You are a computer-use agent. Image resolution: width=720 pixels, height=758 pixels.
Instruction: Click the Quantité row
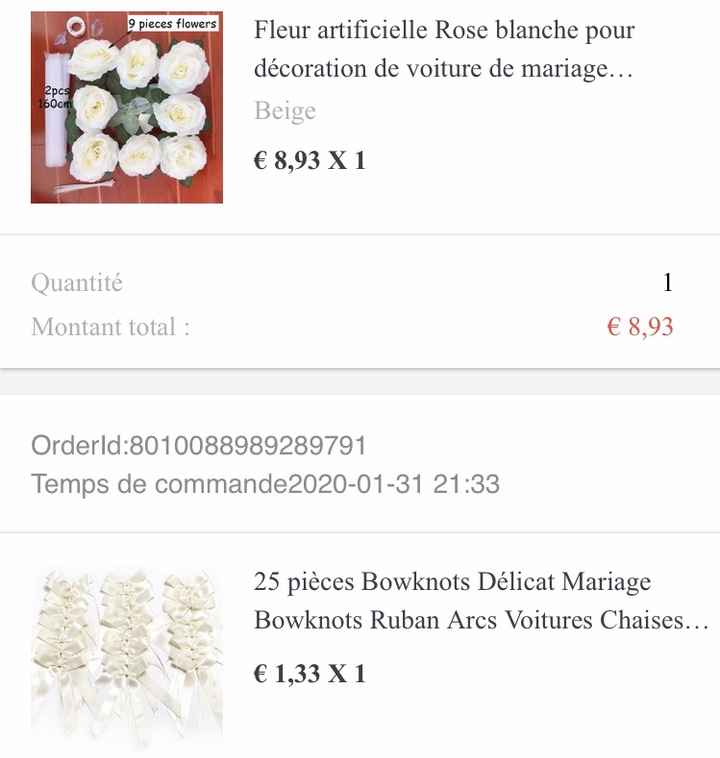pyautogui.click(x=360, y=283)
